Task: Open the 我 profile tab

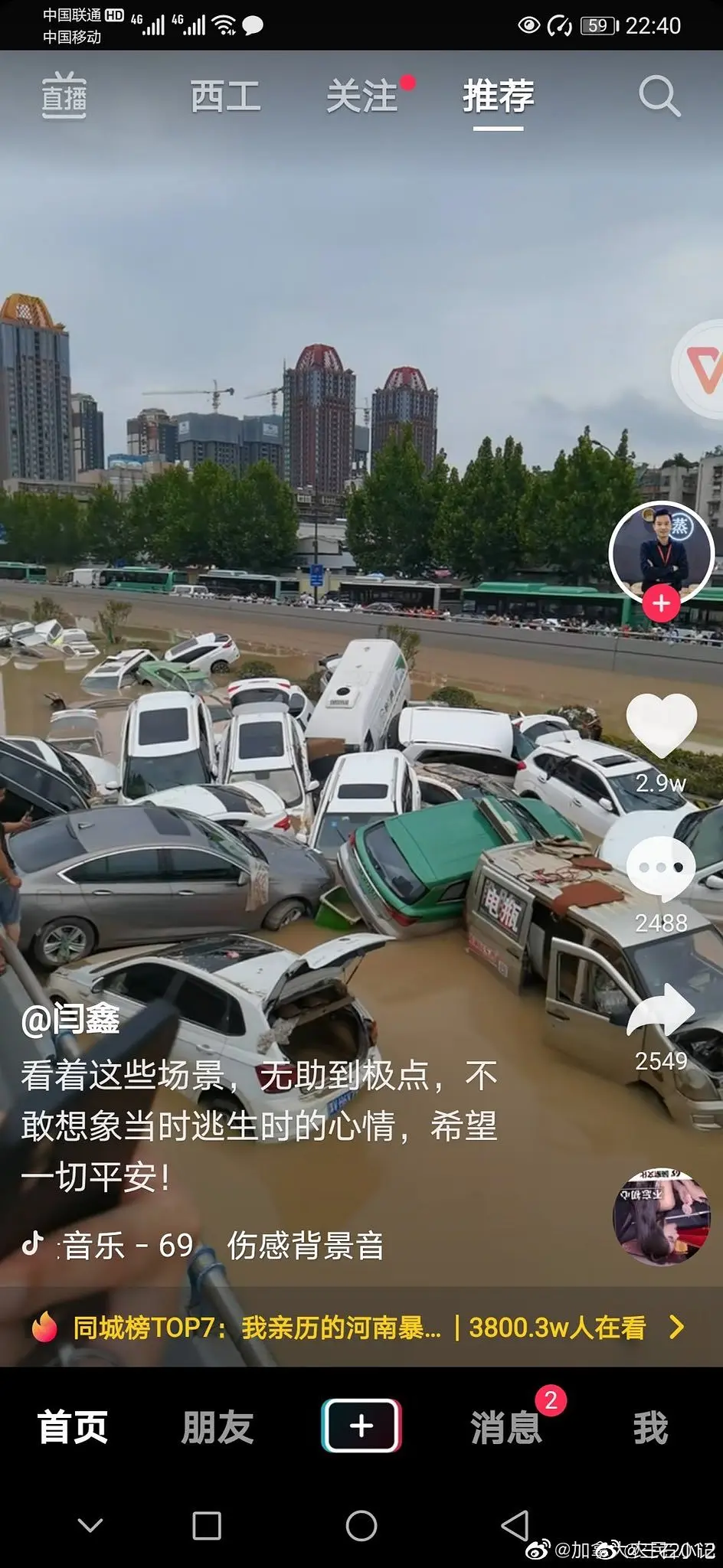Action: (x=650, y=1427)
